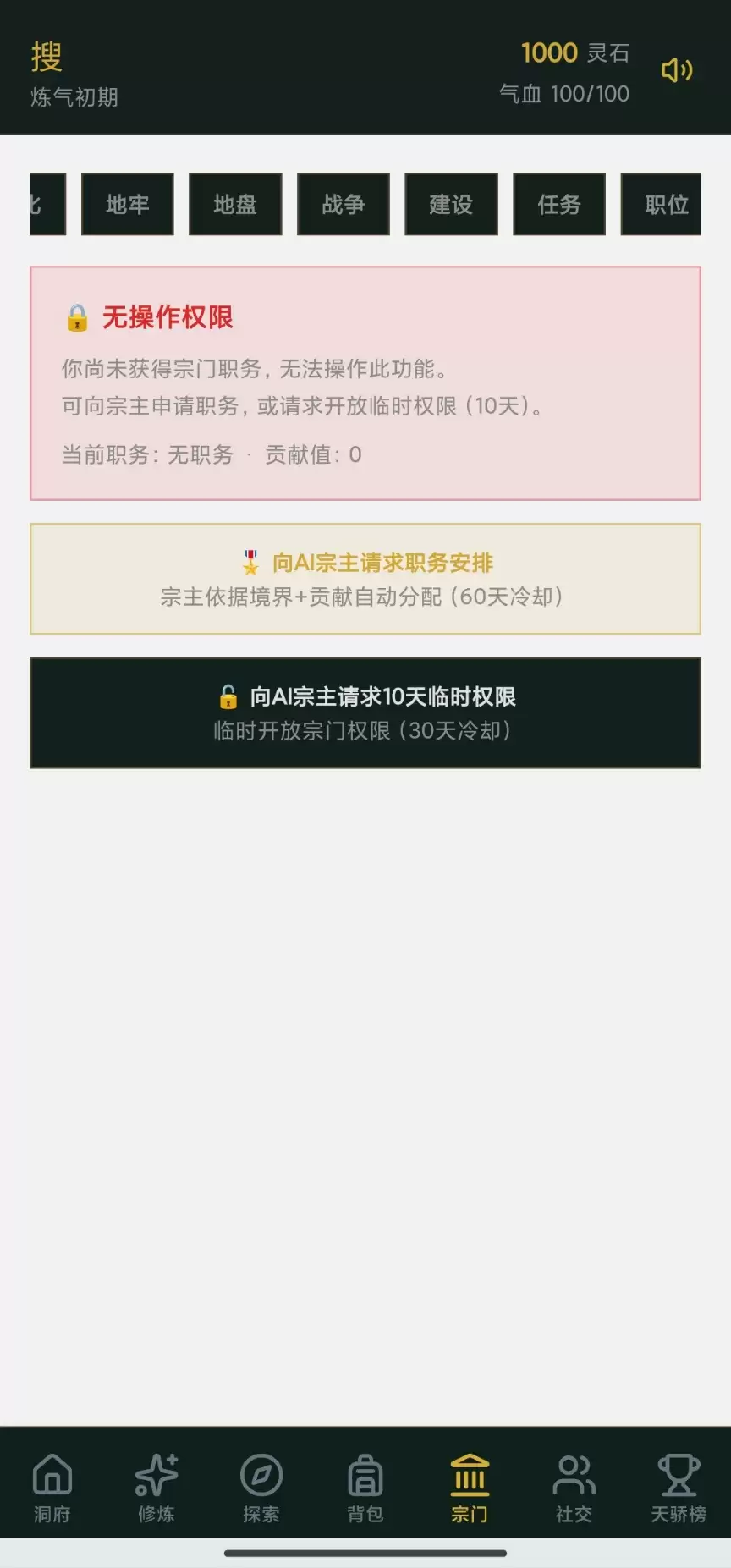731x1568 pixels.
Task: Go to the 洞府 tab
Action: (x=52, y=1488)
